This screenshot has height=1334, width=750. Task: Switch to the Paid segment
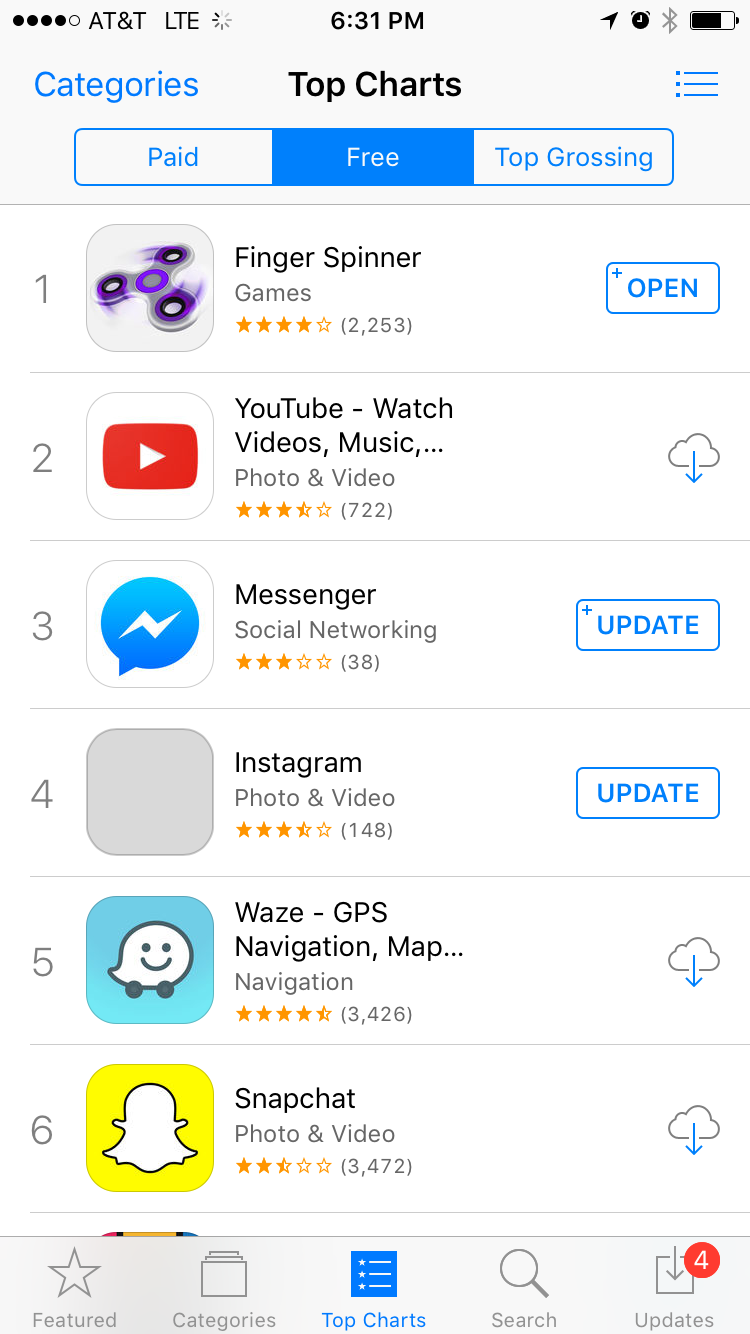click(x=173, y=157)
